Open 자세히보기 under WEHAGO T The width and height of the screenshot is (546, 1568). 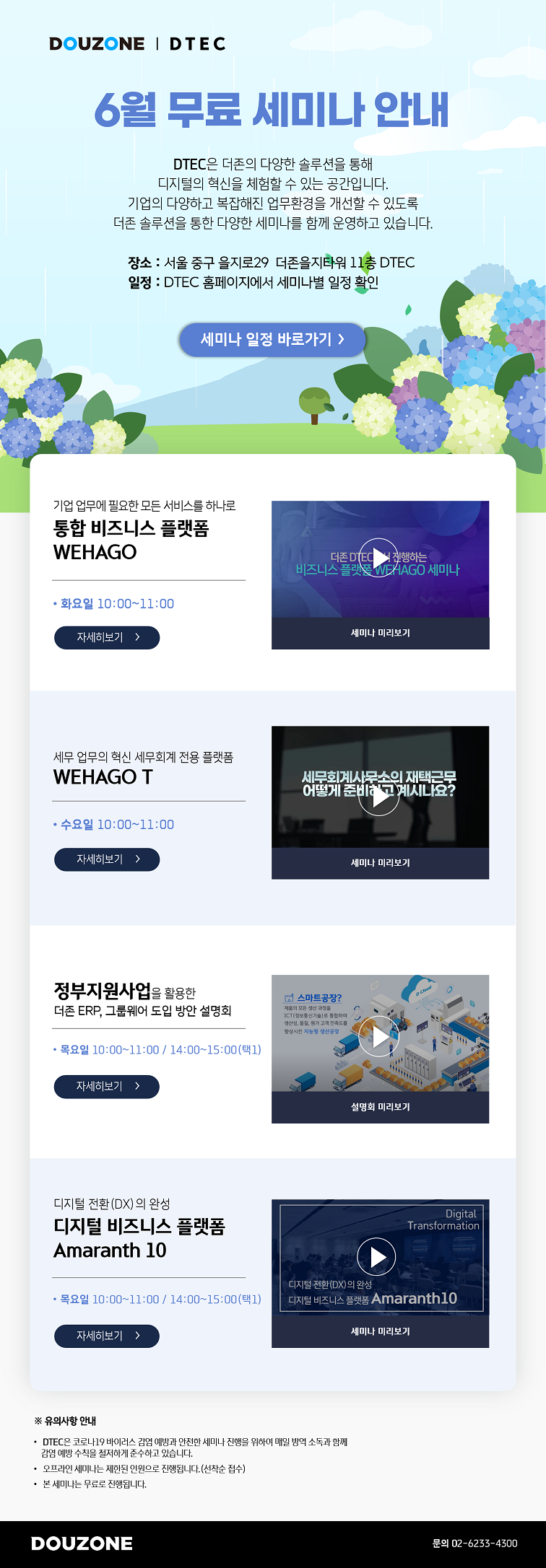107,859
